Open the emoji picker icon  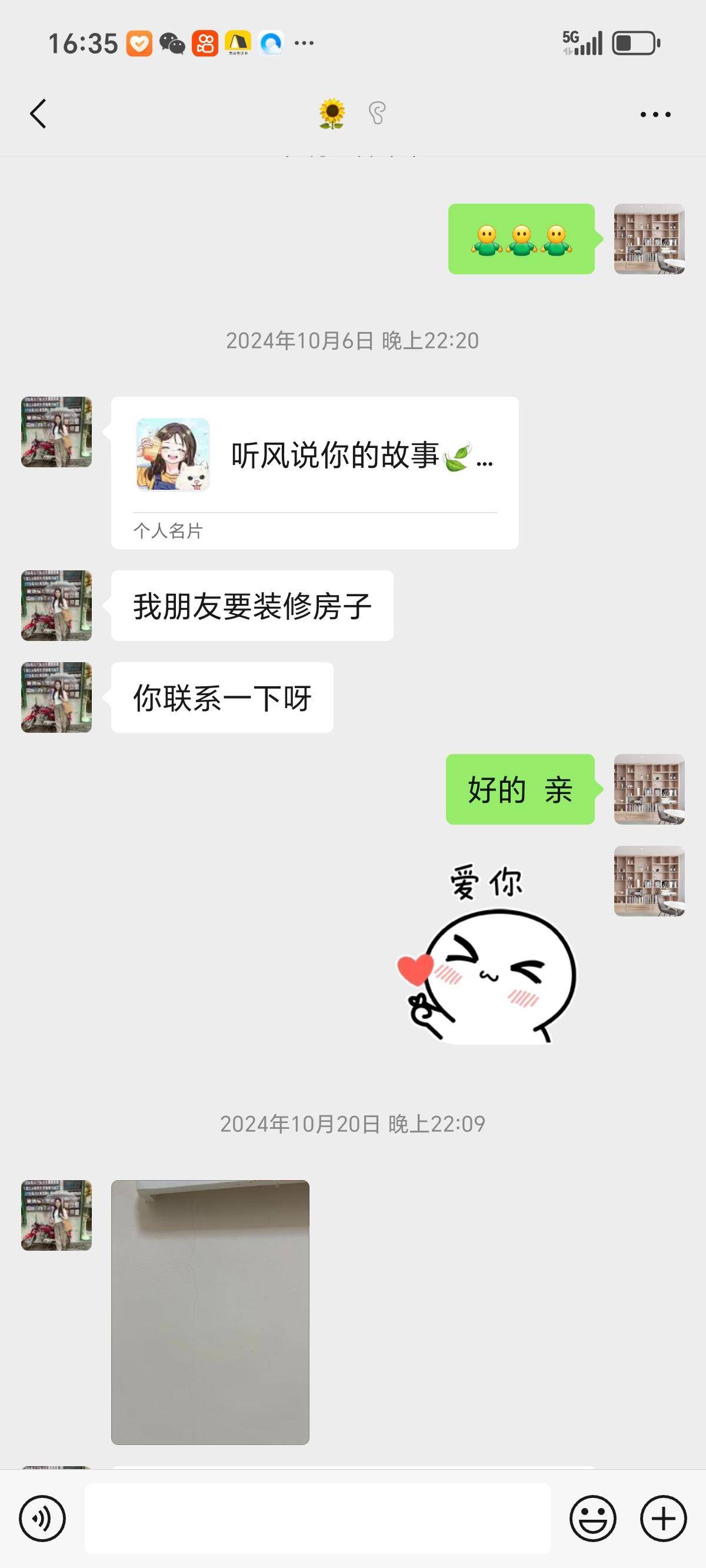(594, 1517)
